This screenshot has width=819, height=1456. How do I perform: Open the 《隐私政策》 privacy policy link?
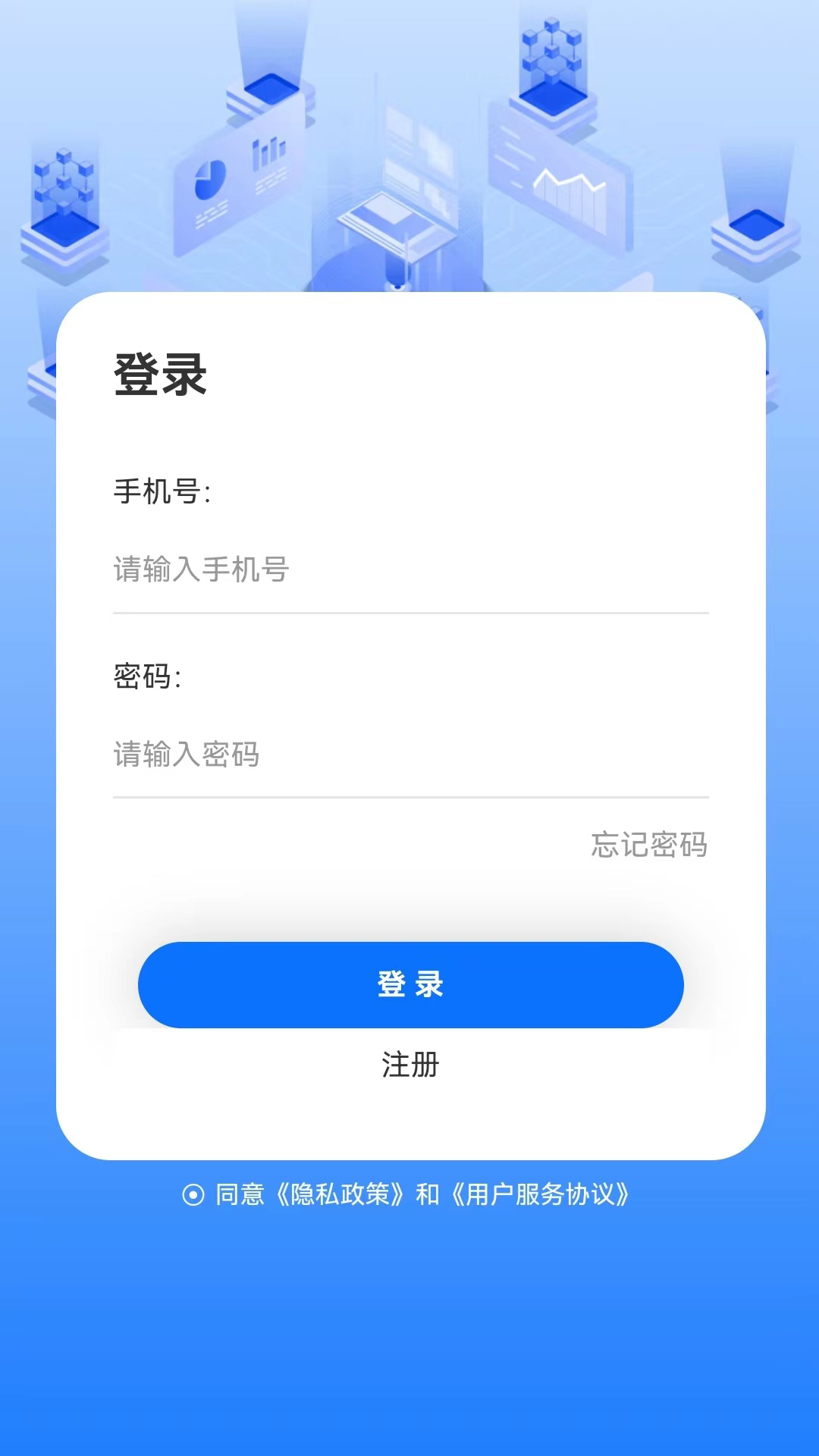pos(340,1195)
